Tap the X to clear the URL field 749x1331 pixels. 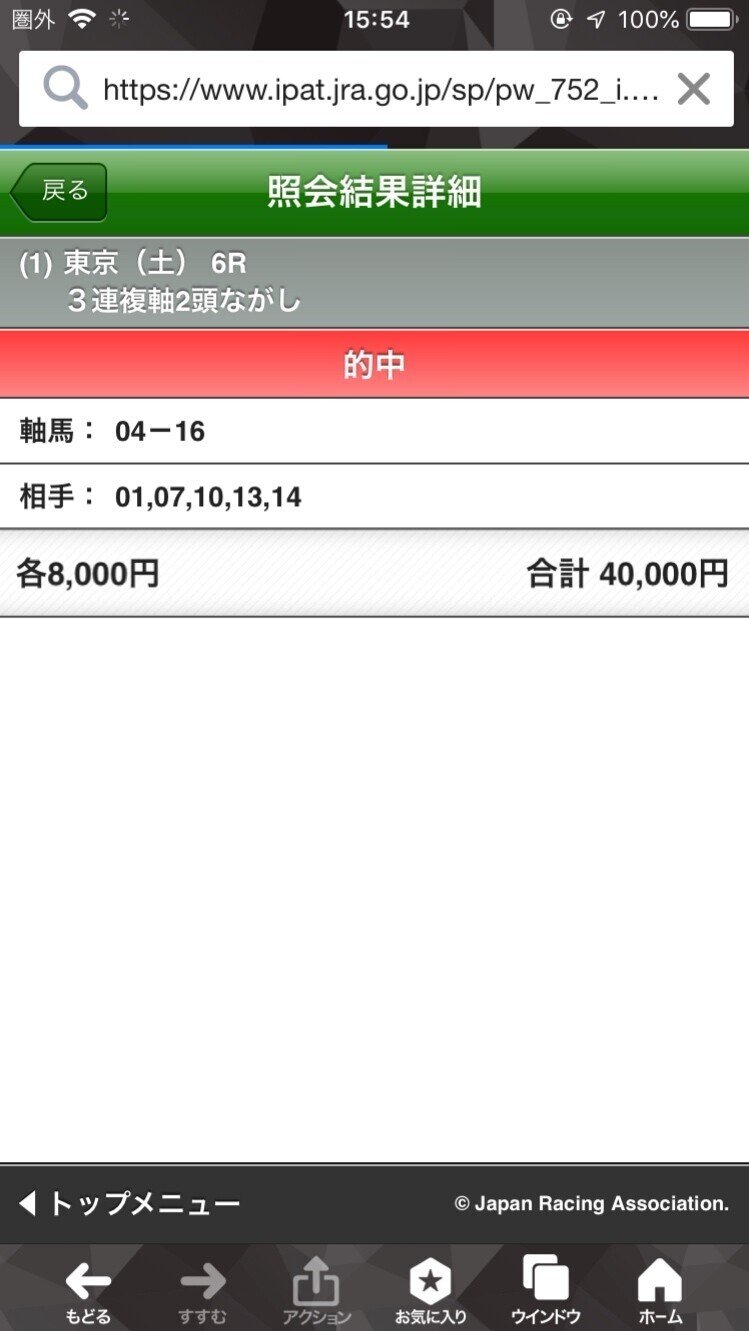coord(692,89)
